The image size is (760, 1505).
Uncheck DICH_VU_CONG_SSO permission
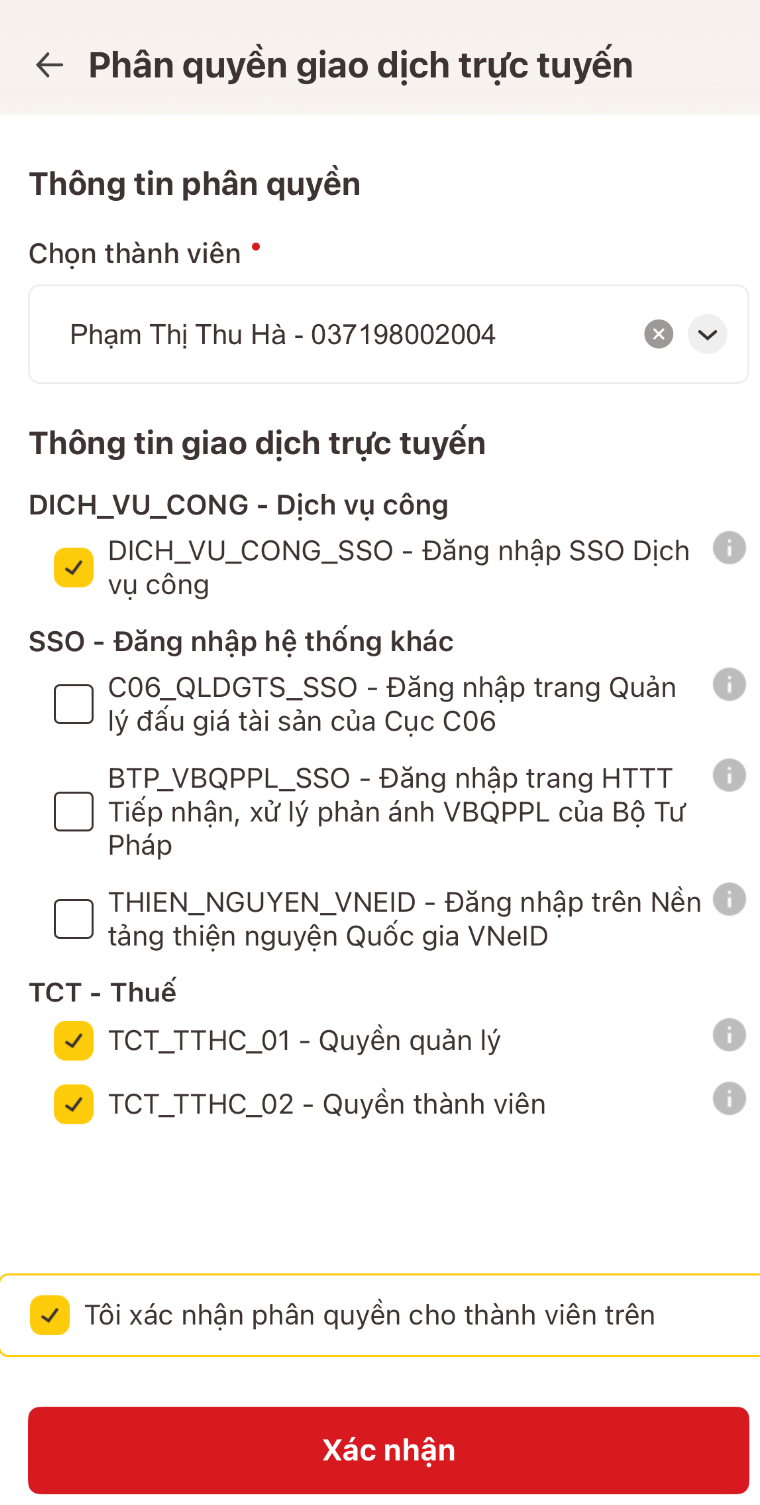click(74, 568)
